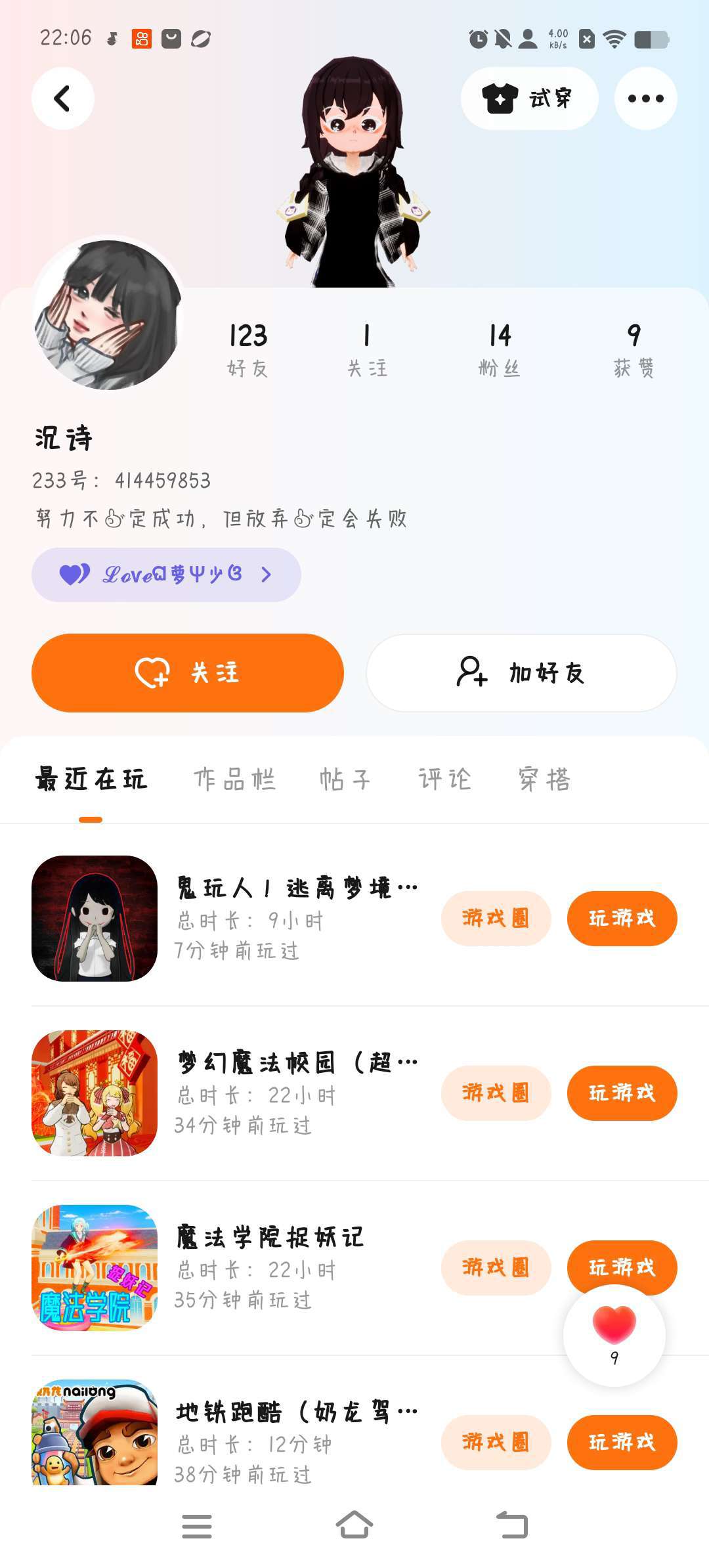Image resolution: width=709 pixels, height=1568 pixels.
Task: Open the Love couple badge chip
Action: (x=166, y=575)
